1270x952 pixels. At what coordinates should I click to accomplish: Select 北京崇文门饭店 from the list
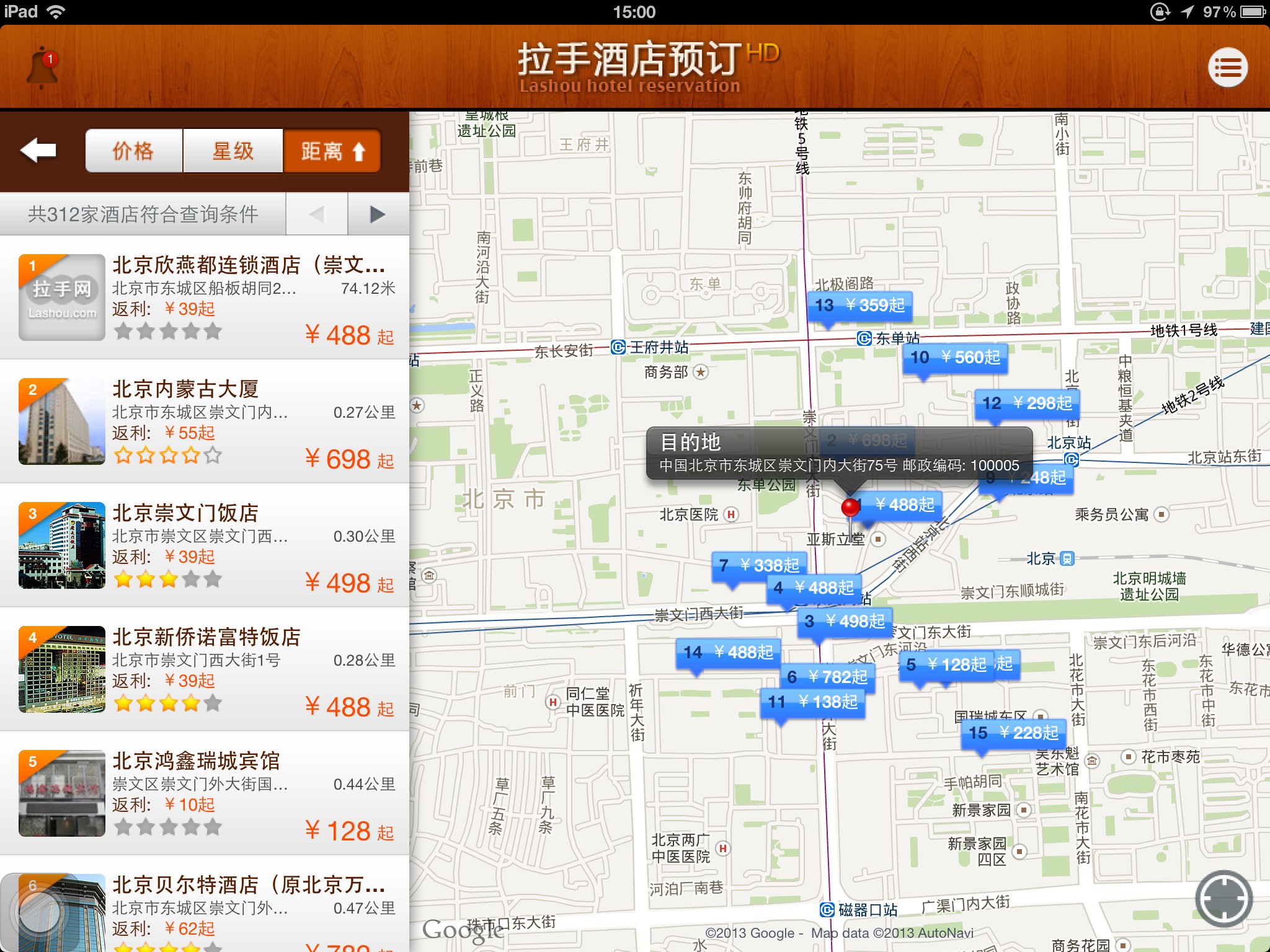[x=205, y=545]
